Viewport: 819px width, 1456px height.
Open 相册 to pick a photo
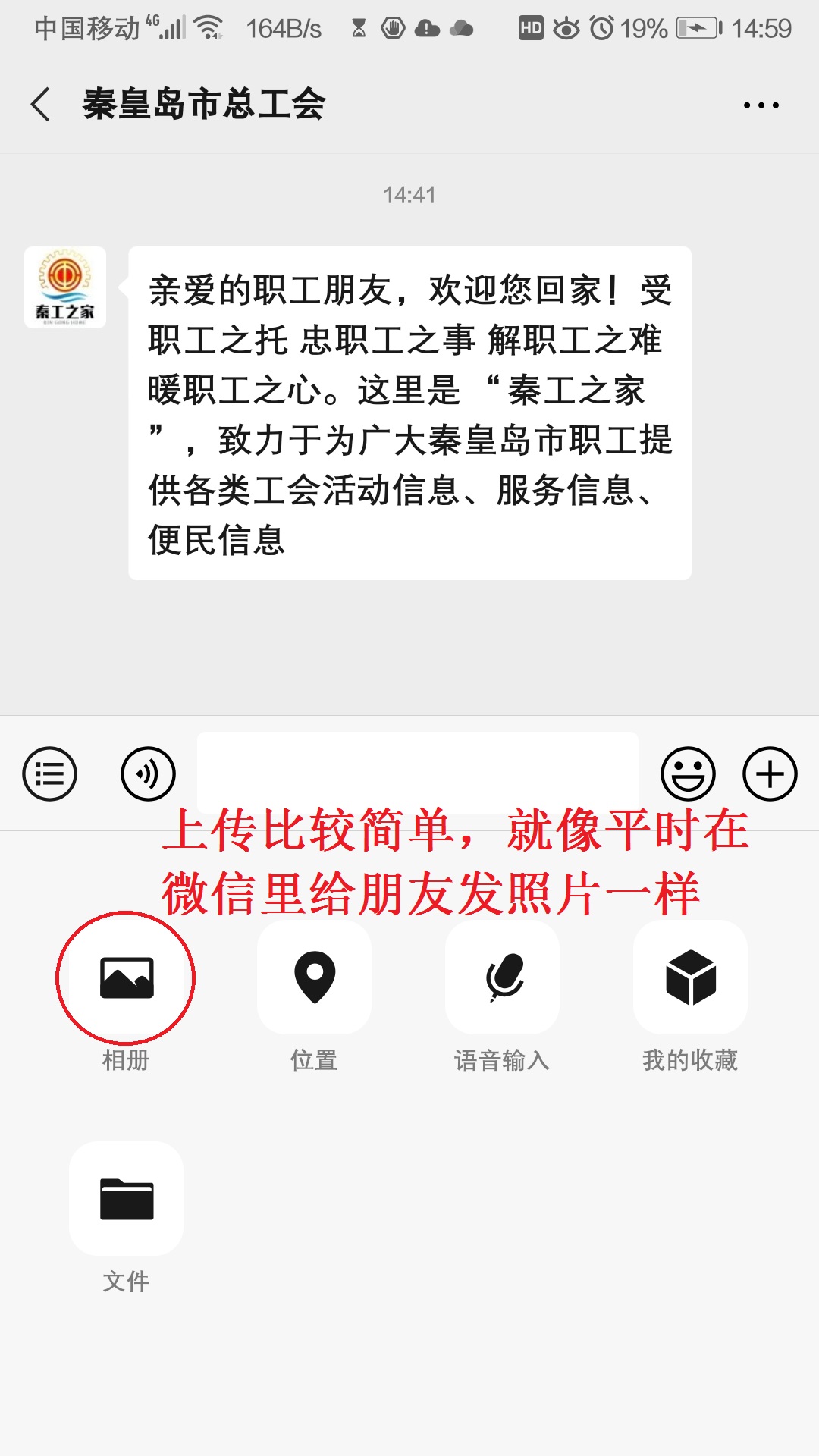pos(126,977)
